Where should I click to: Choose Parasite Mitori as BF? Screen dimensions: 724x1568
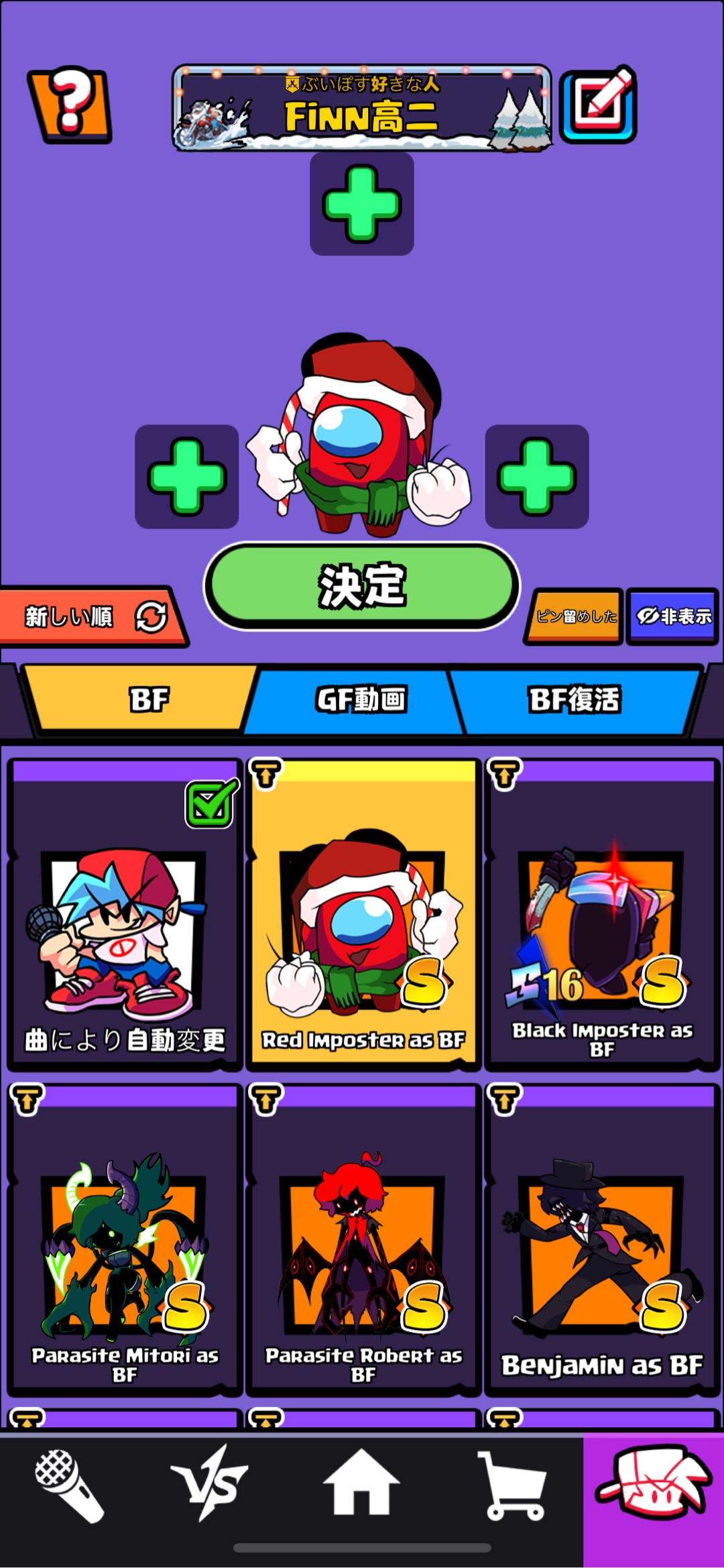(125, 1247)
